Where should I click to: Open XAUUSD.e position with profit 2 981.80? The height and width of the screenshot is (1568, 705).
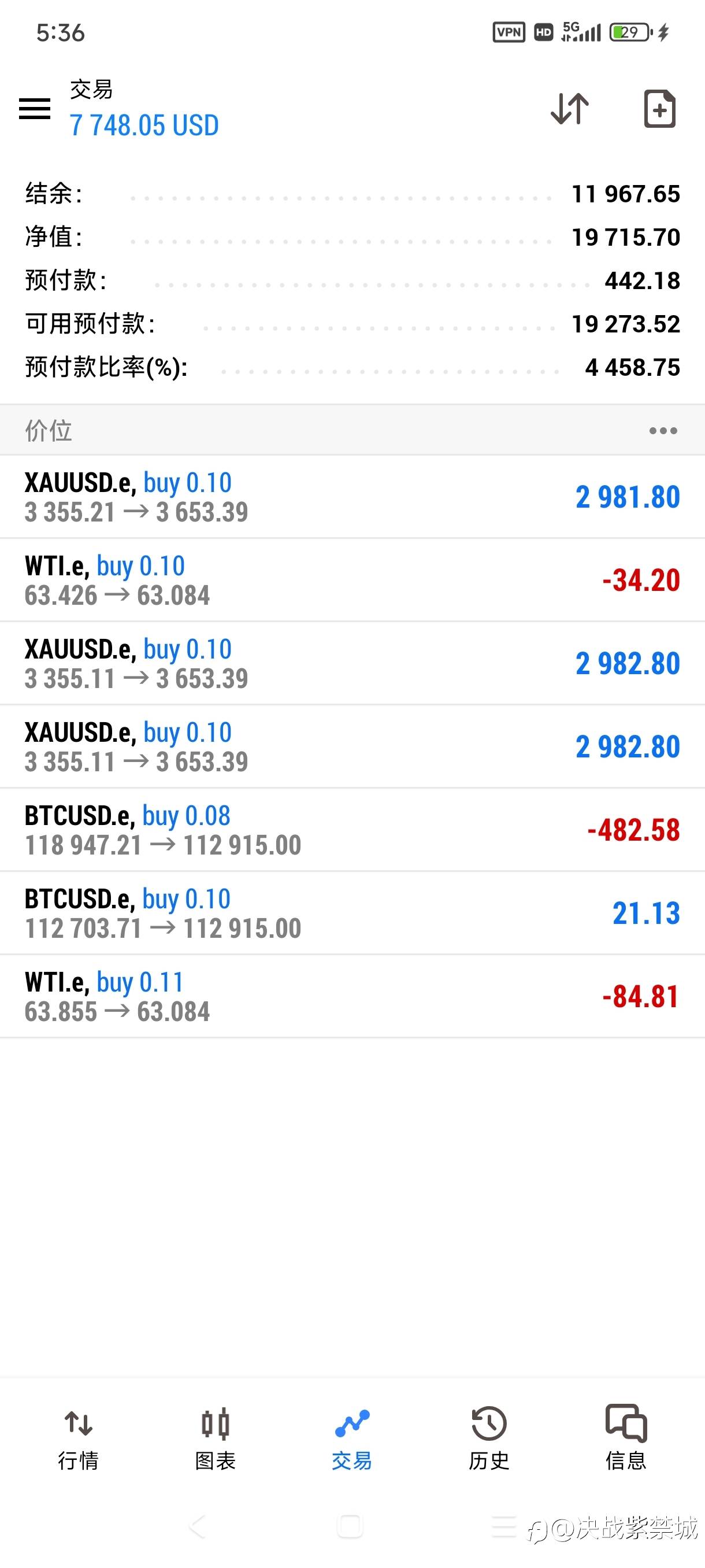pos(352,497)
